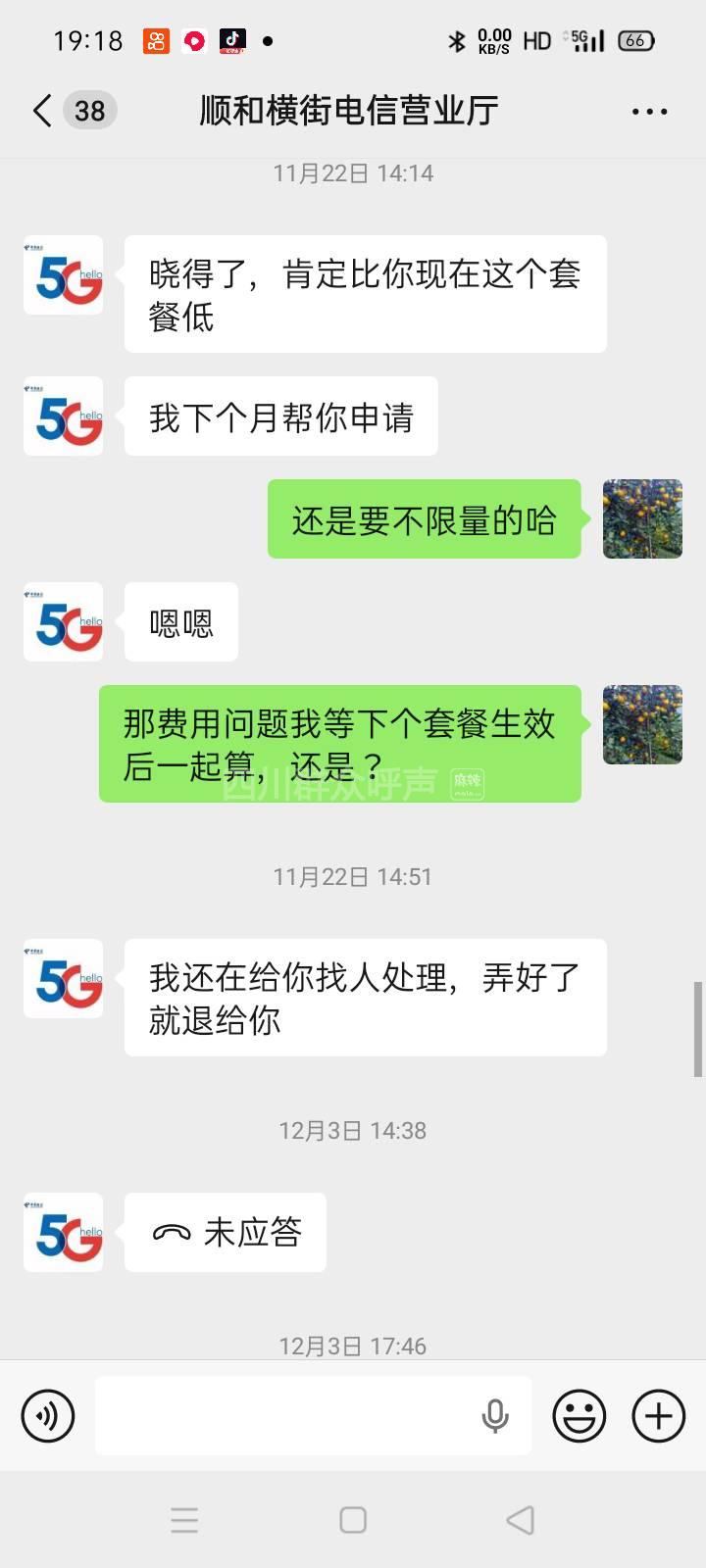This screenshot has height=1568, width=706.
Task: Tap the microphone dictation icon
Action: tap(495, 1416)
